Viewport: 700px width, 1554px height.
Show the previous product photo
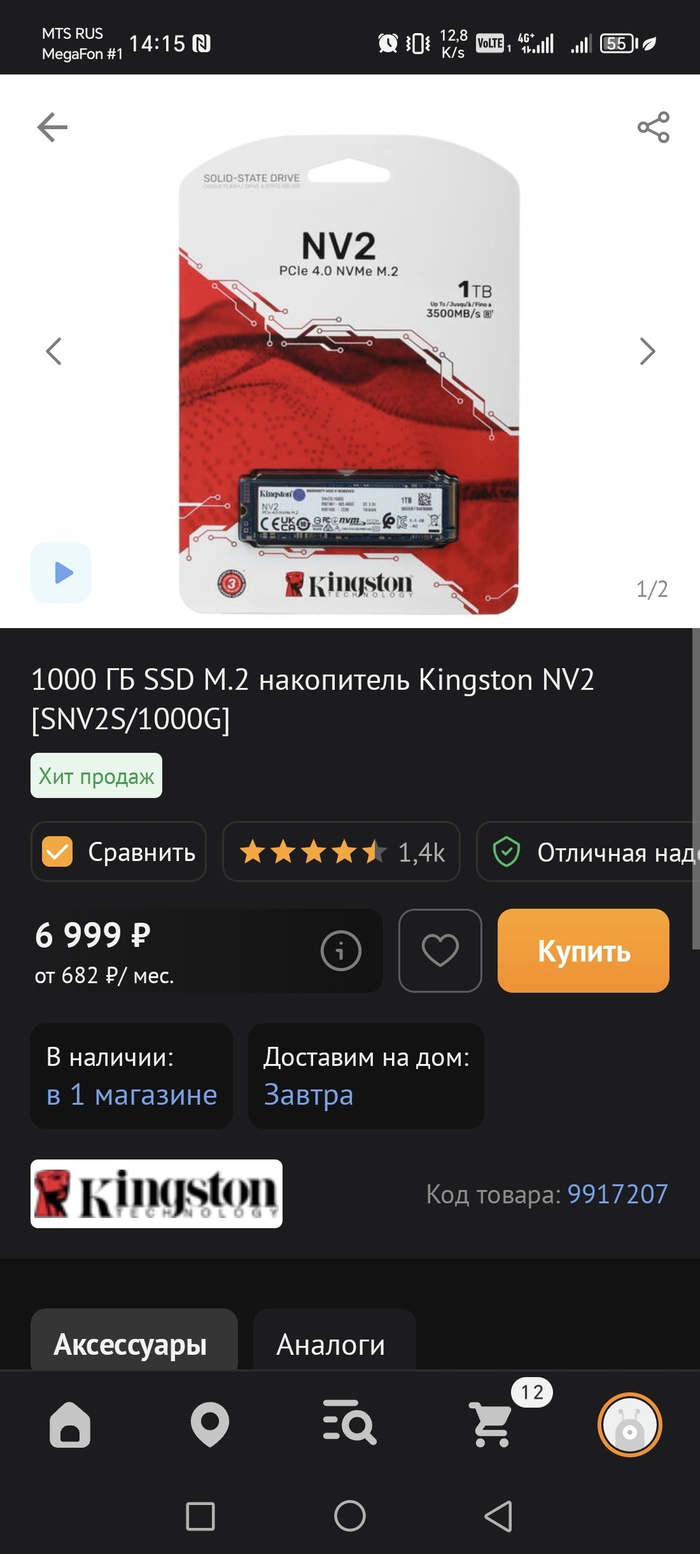(x=54, y=351)
